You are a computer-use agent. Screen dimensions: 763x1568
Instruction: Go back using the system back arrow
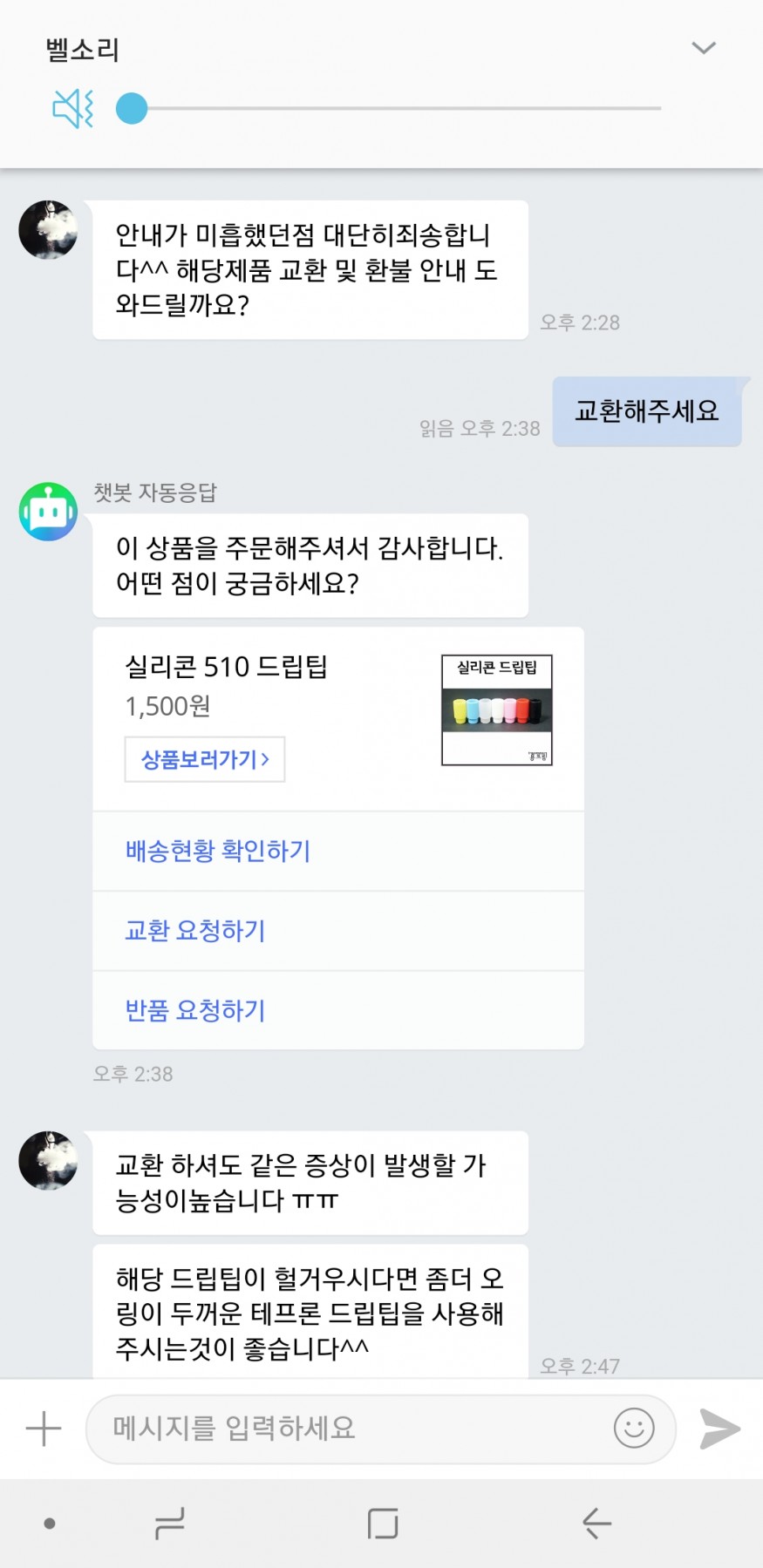(x=596, y=1523)
